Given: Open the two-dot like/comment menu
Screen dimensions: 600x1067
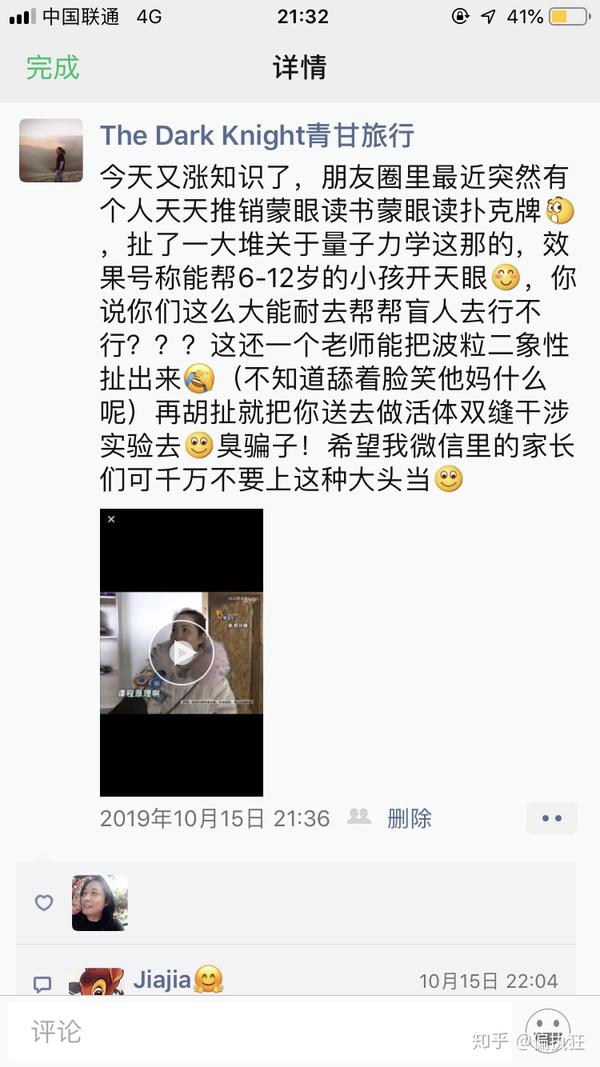Looking at the screenshot, I should pos(552,818).
